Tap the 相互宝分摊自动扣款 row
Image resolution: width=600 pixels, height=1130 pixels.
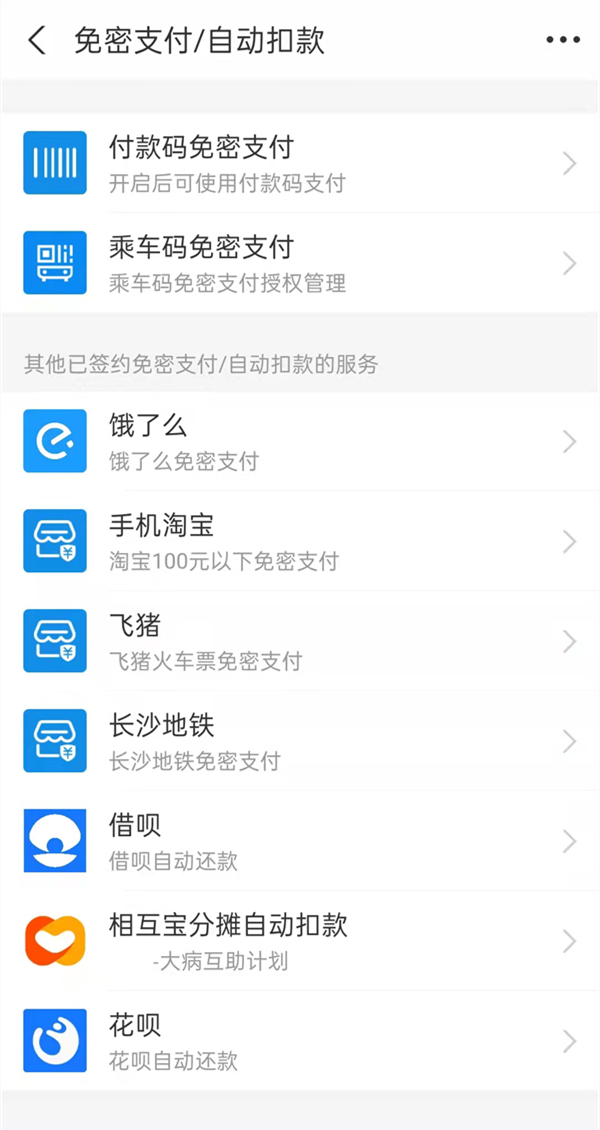pyautogui.click(x=300, y=941)
